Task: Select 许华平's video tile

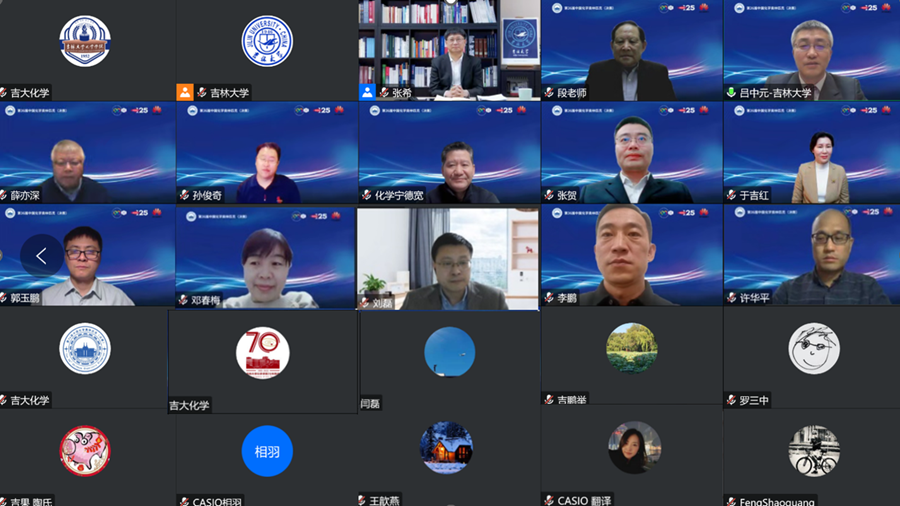Action: point(811,256)
